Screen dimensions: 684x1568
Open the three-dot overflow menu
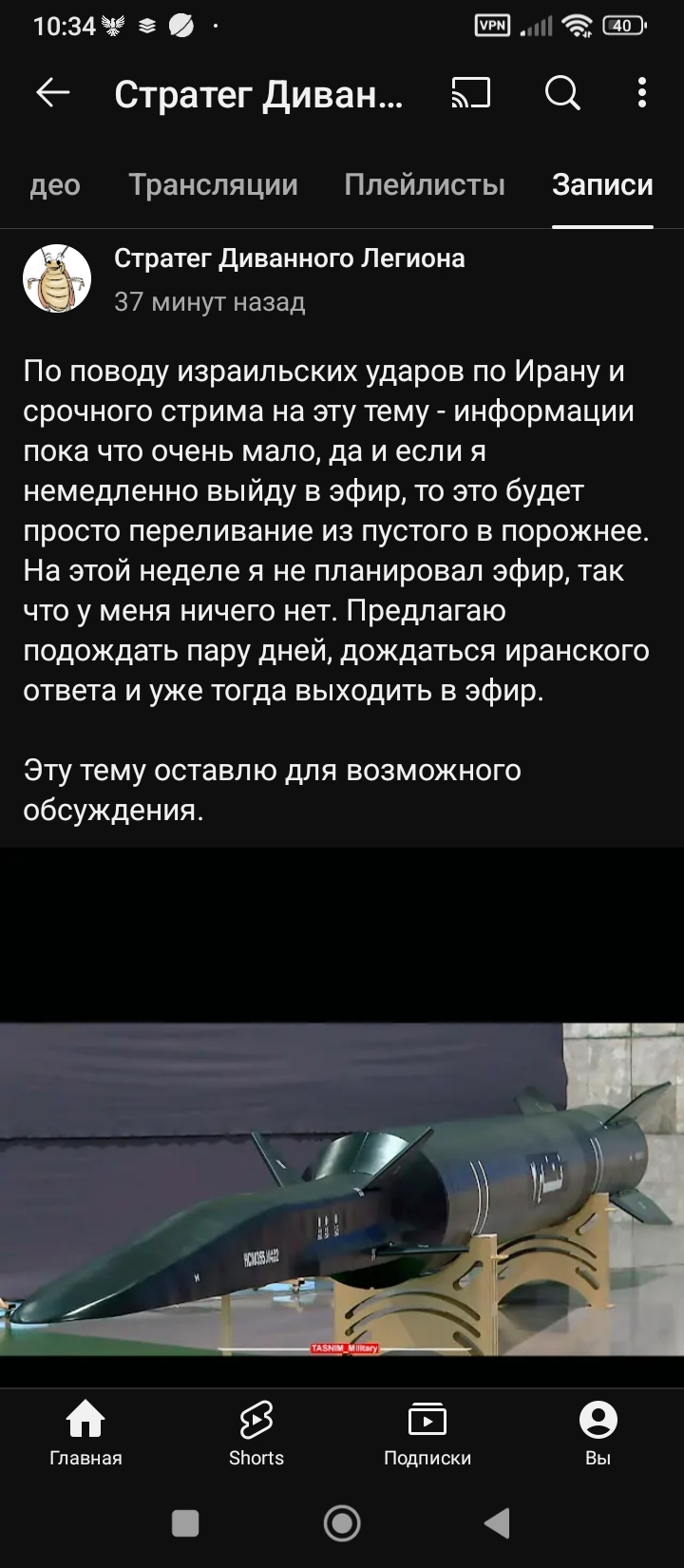click(x=642, y=93)
